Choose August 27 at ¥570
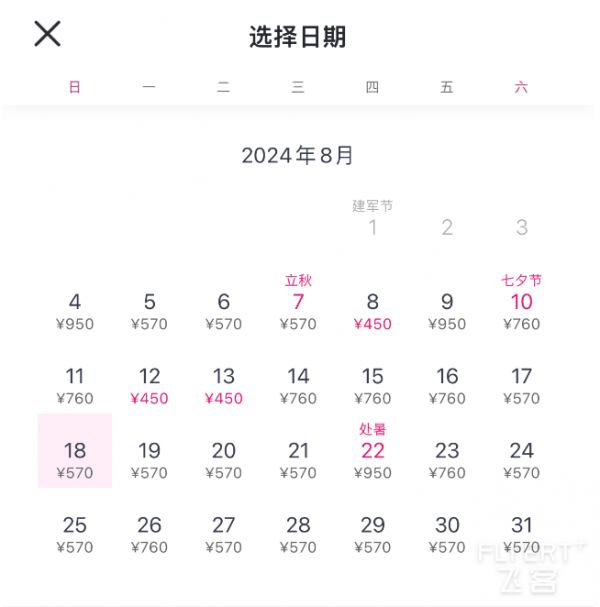Screen dimensions: 600x607 [x=223, y=535]
